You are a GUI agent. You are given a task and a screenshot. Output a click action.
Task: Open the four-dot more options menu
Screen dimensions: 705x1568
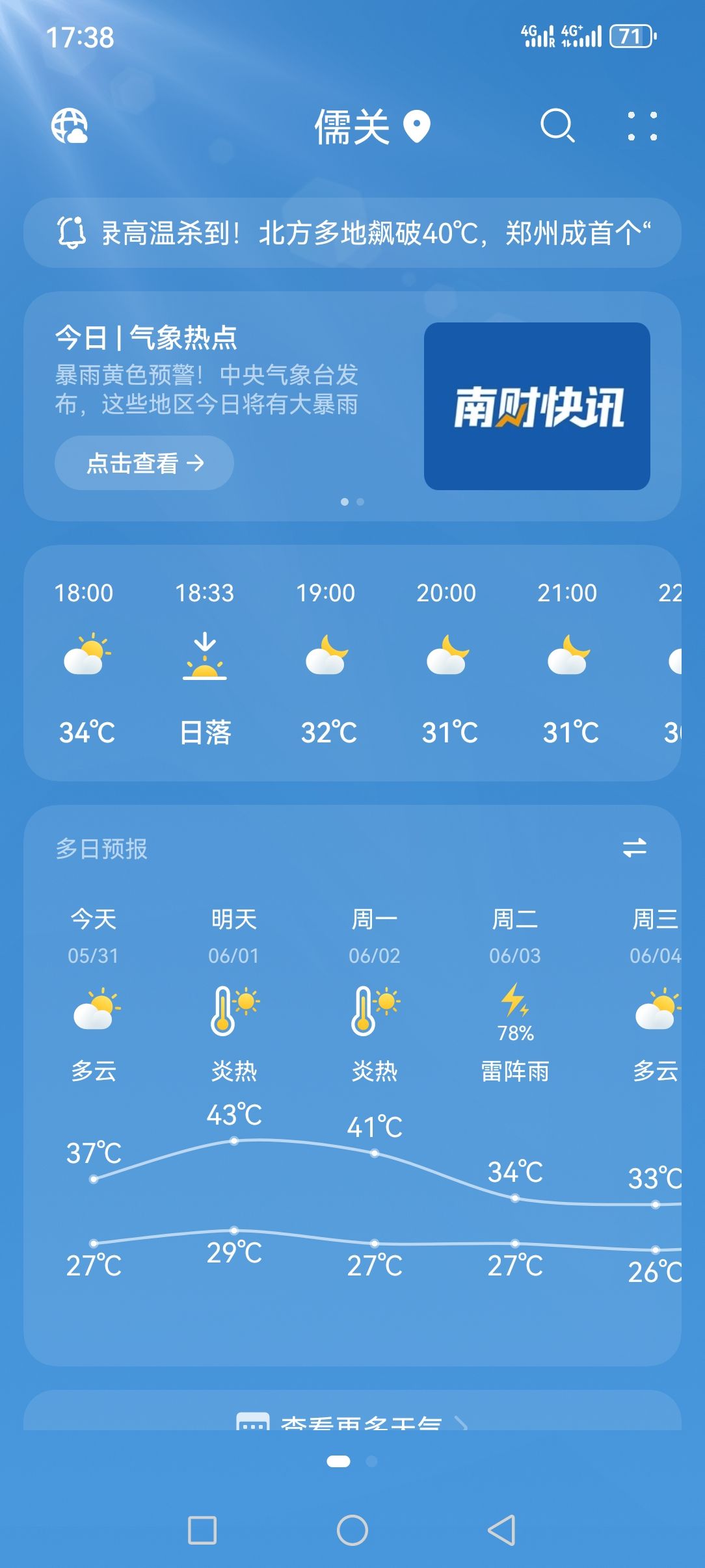pos(642,125)
